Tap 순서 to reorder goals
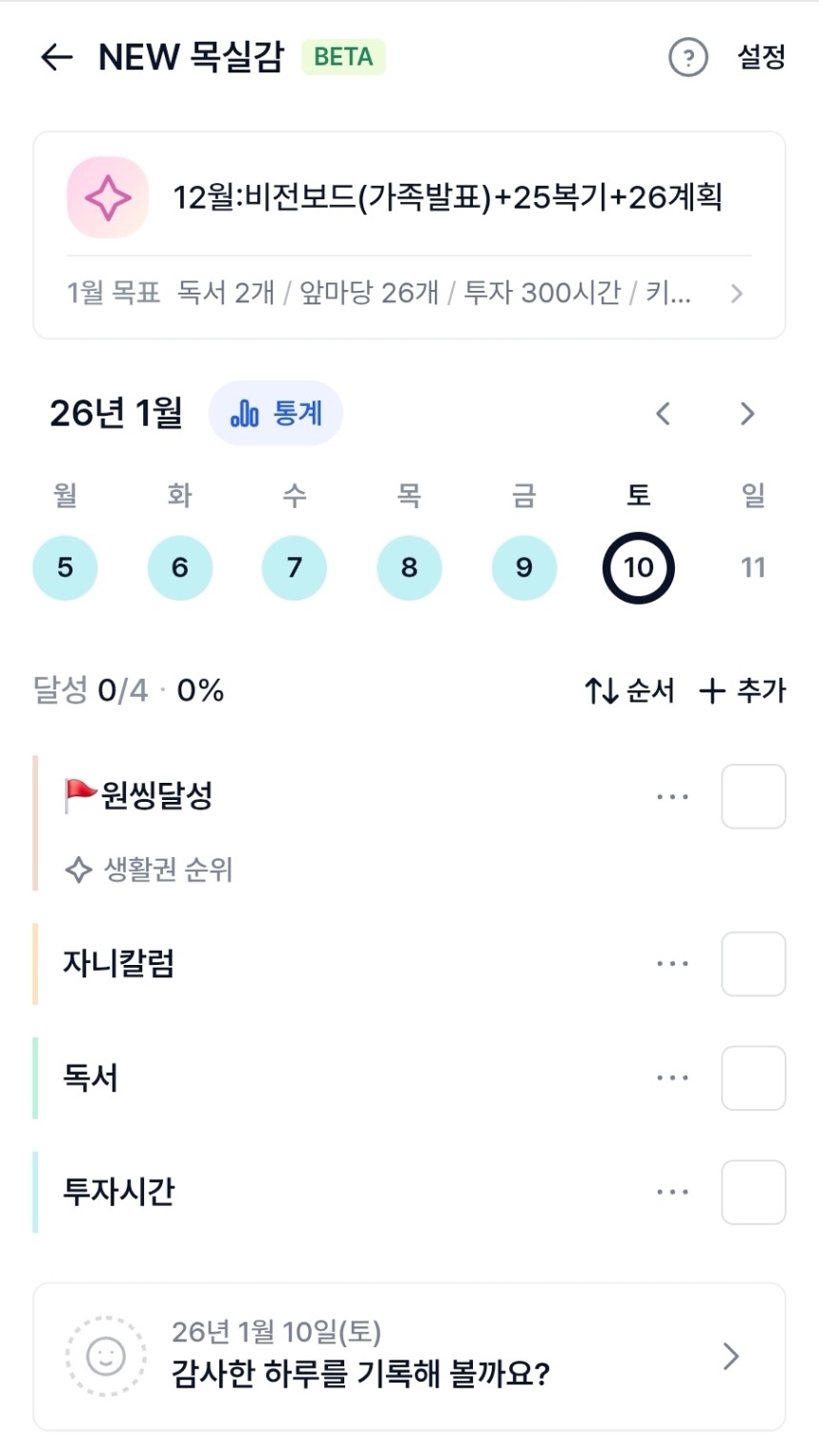The width and height of the screenshot is (819, 1456). click(x=629, y=690)
